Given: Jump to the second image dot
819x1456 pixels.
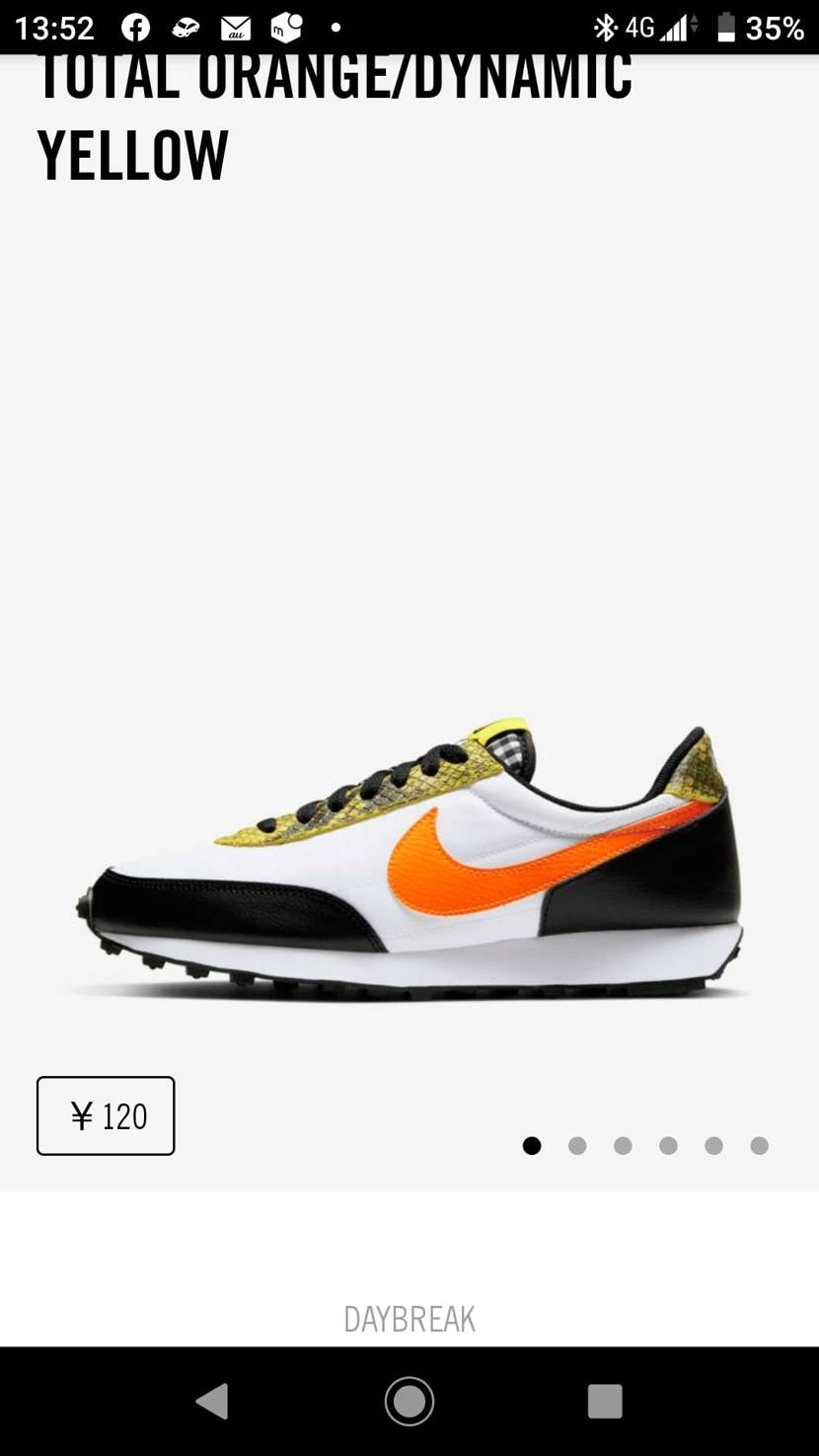Looking at the screenshot, I should [577, 1145].
